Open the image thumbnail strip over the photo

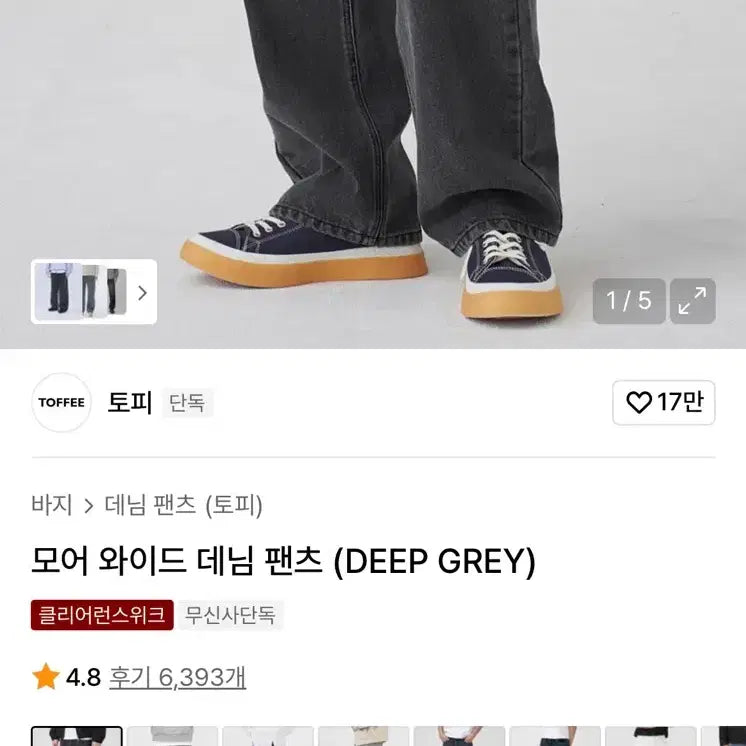click(93, 292)
